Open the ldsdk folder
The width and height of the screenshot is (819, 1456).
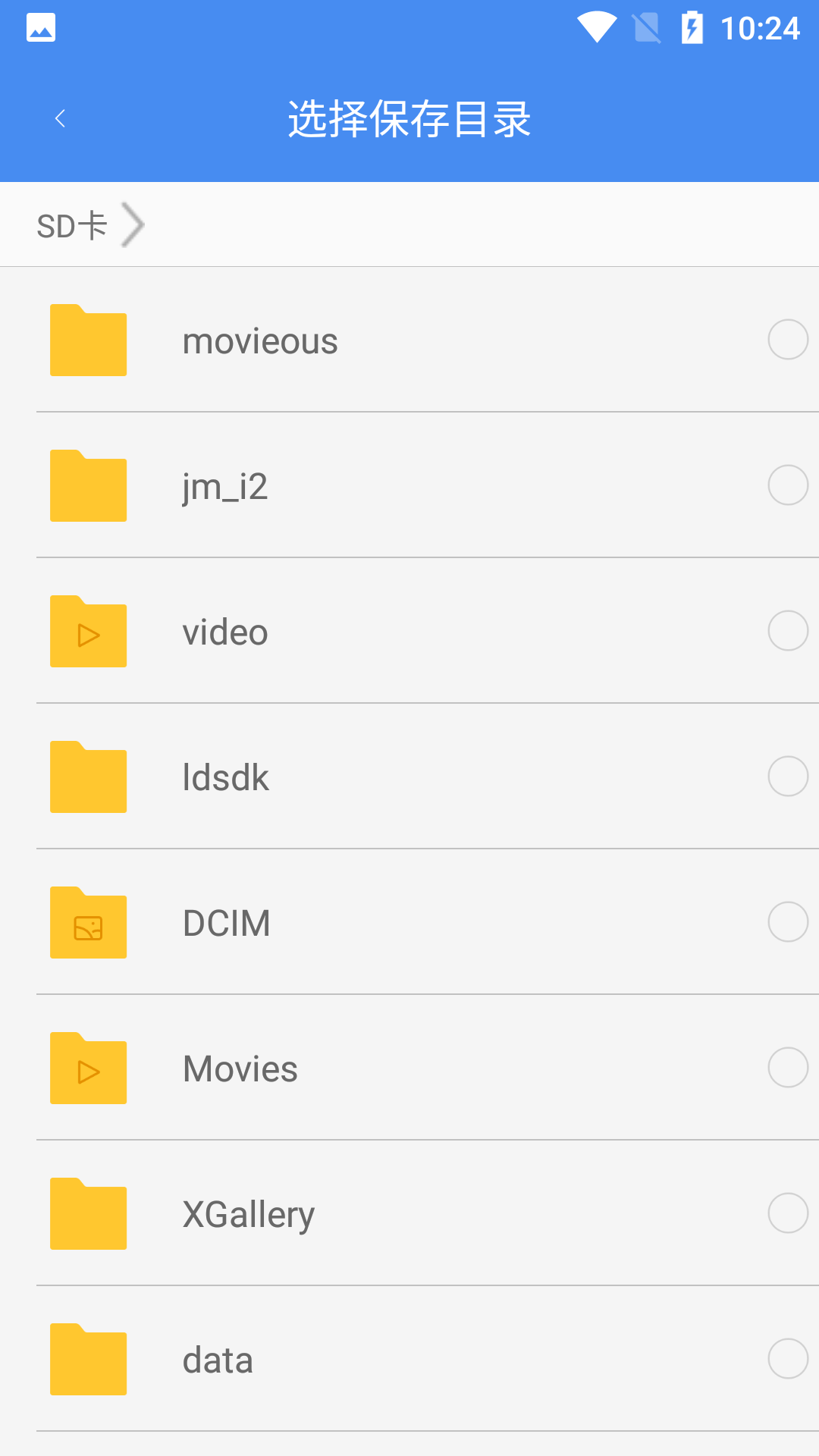pos(225,777)
